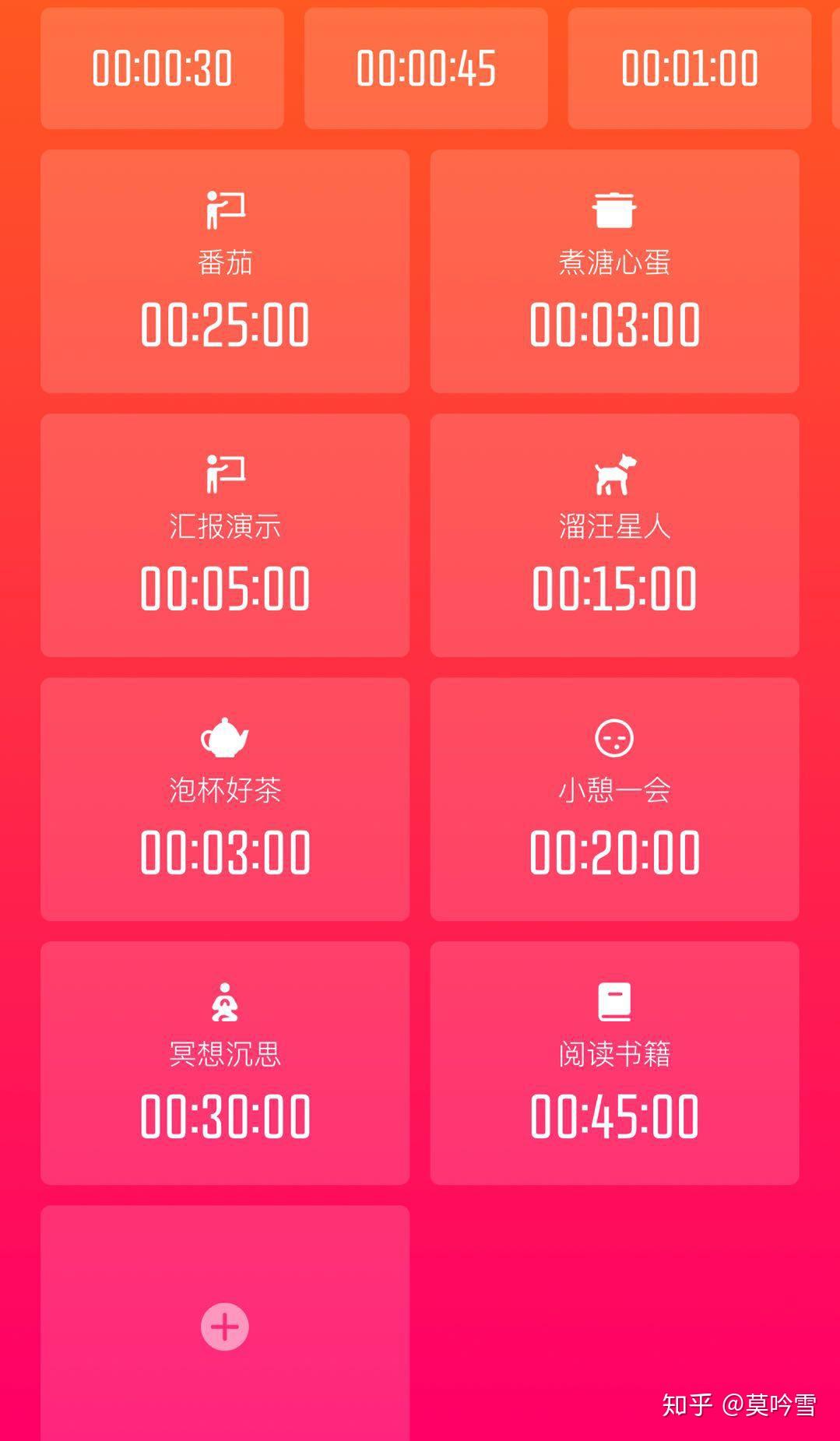Choose the 溜汪星人 dog walking timer
This screenshot has width=840, height=1441.
pos(614,535)
